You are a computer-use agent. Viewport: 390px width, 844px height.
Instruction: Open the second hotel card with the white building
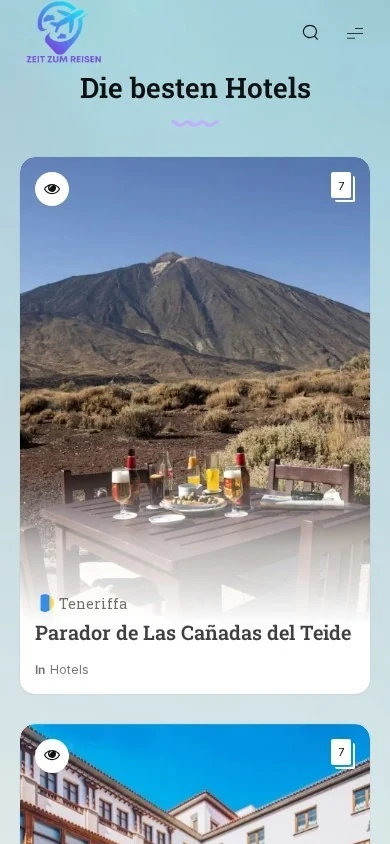(x=195, y=784)
